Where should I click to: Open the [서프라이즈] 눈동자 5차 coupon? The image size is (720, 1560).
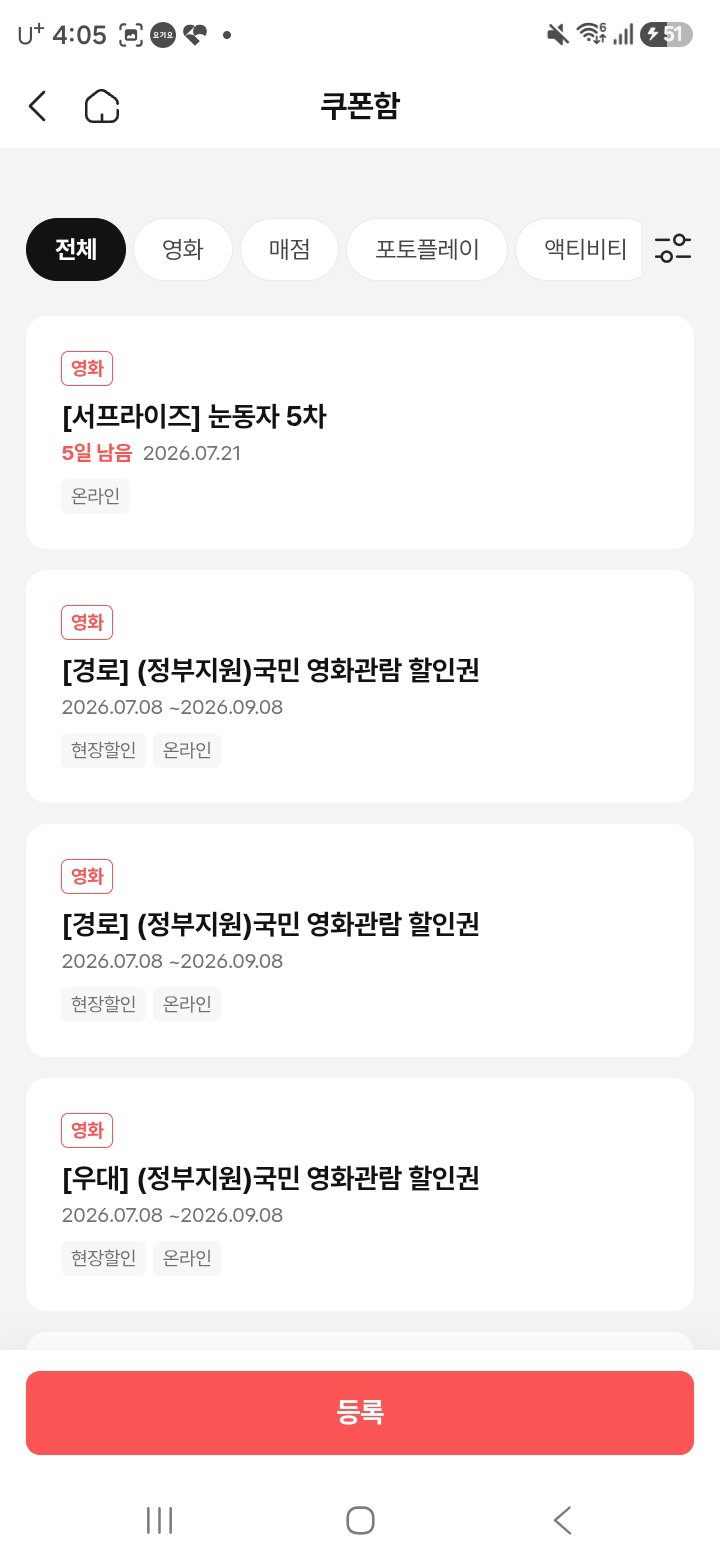[x=360, y=432]
